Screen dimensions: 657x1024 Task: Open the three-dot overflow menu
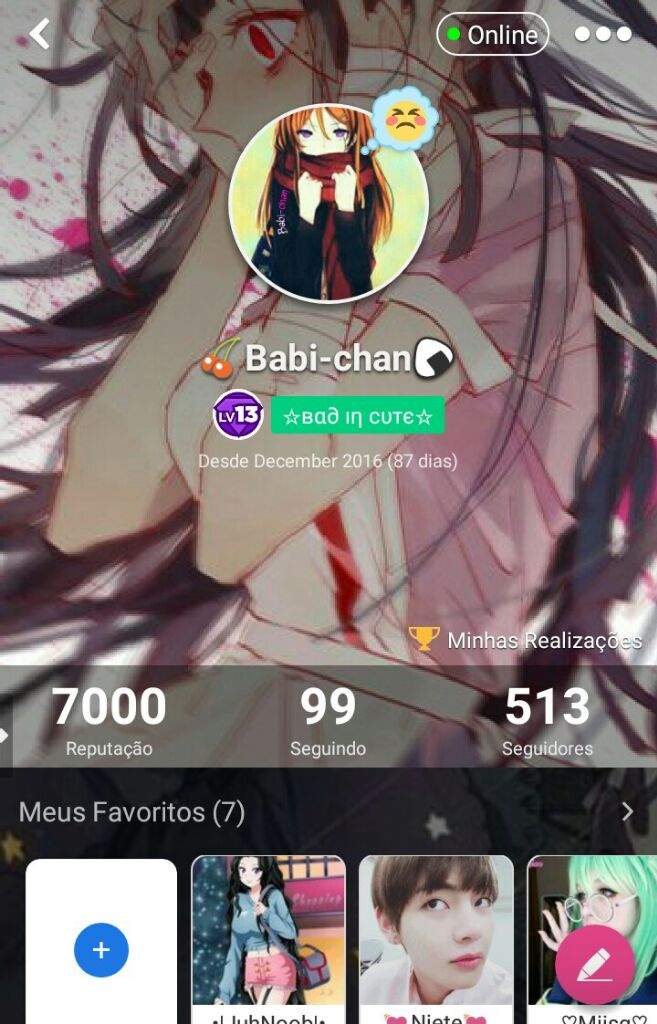click(603, 34)
